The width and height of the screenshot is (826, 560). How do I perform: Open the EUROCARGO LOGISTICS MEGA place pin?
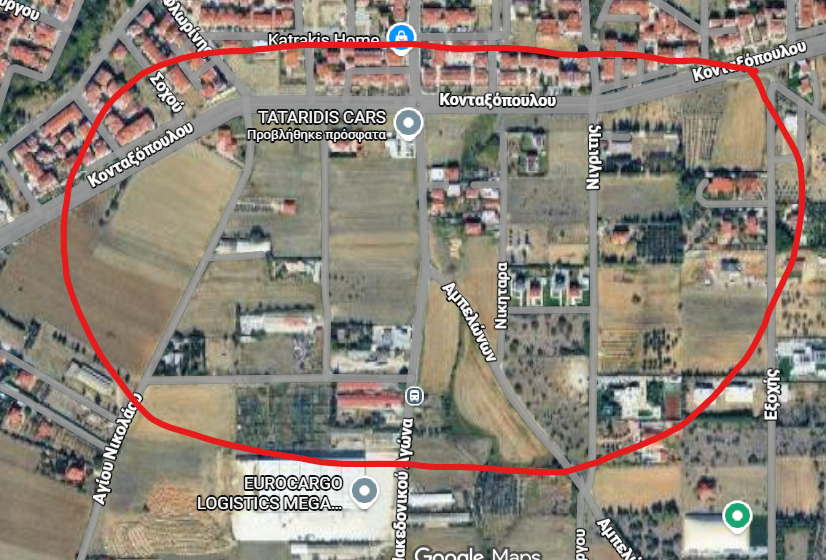365,490
